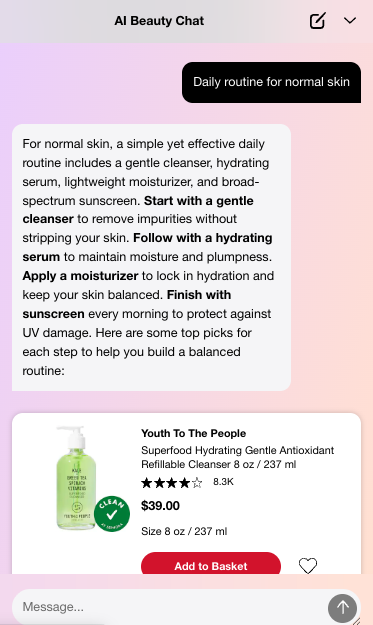Favorite the Youth To The People cleanser

308,565
